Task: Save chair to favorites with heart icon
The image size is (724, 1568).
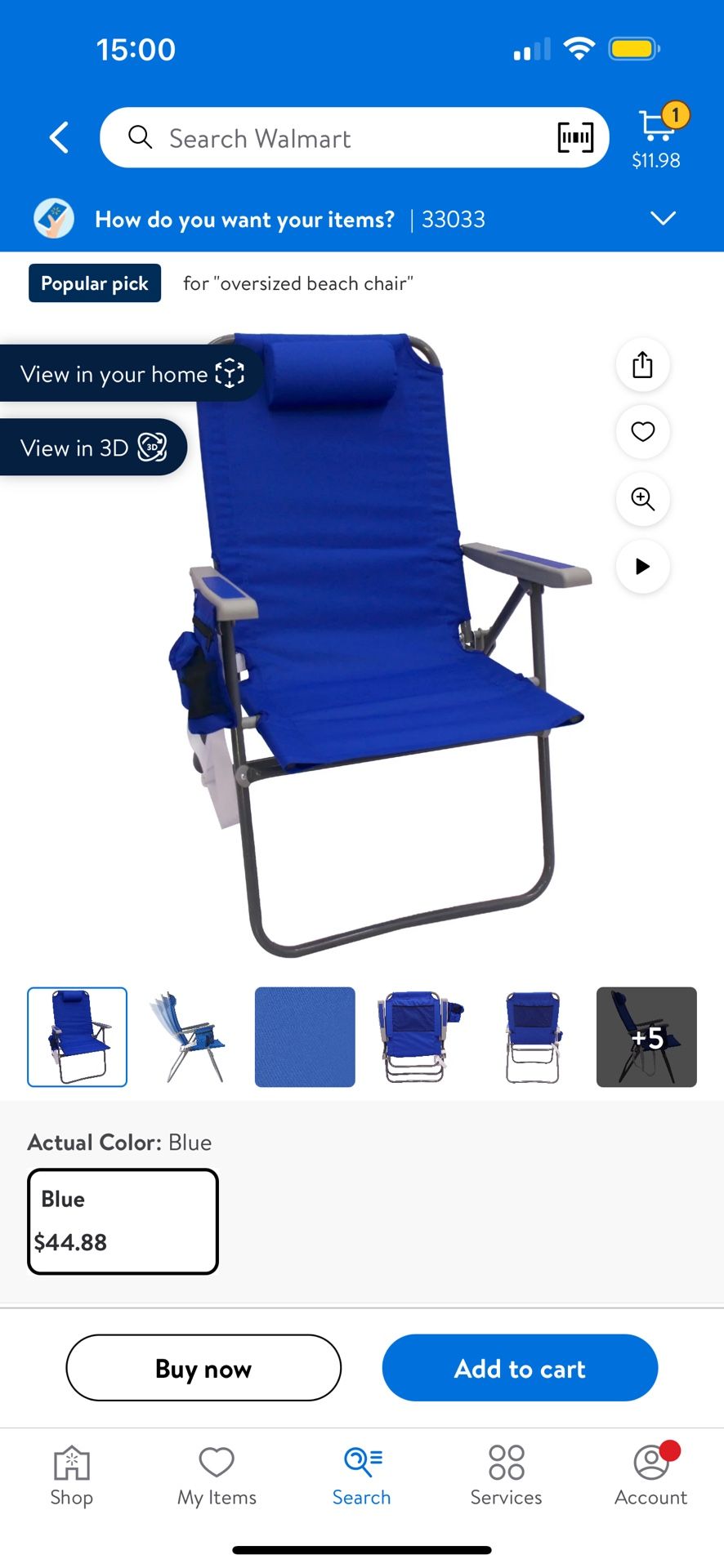Action: tap(642, 432)
